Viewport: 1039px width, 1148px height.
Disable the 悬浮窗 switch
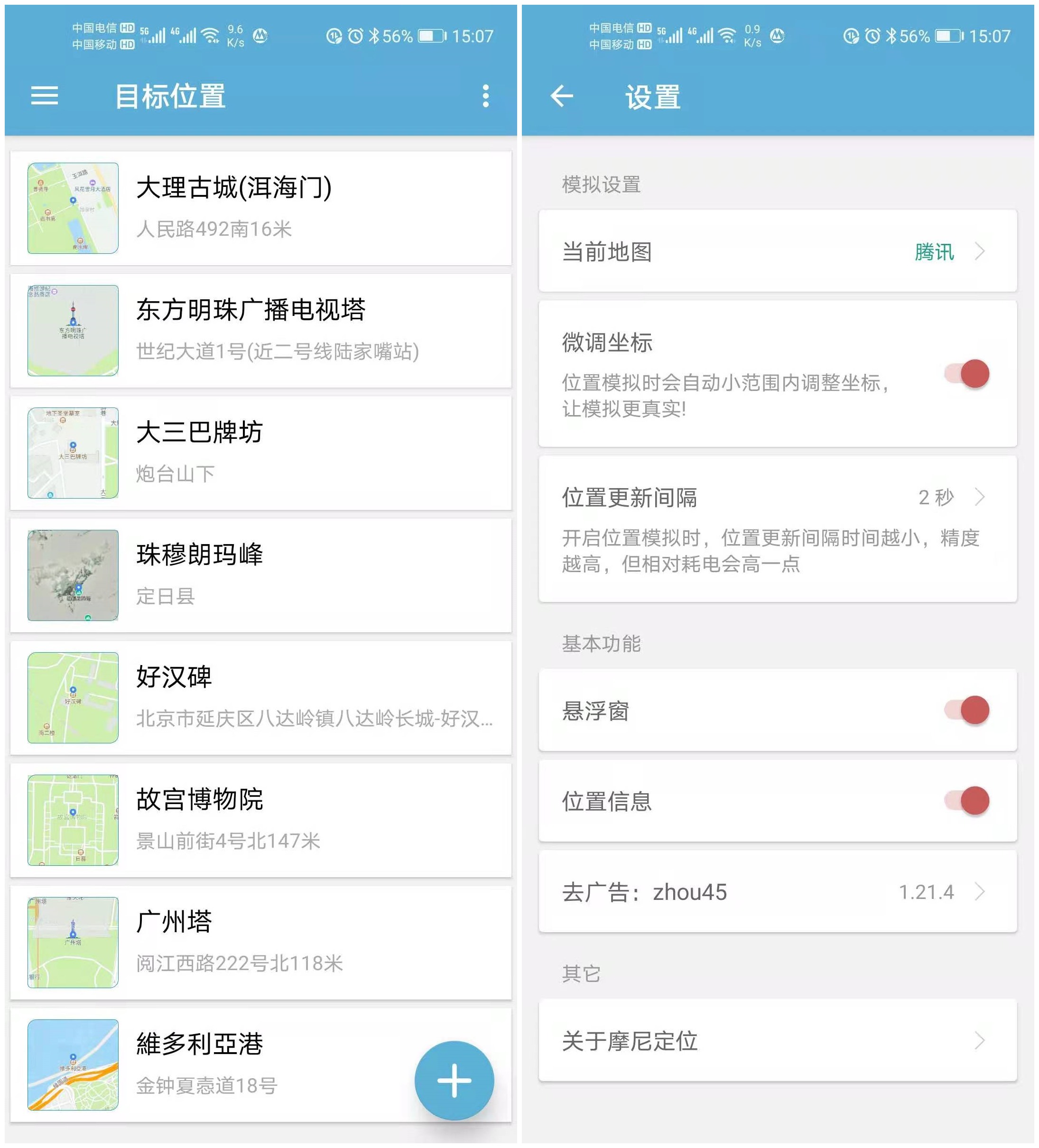coord(968,710)
